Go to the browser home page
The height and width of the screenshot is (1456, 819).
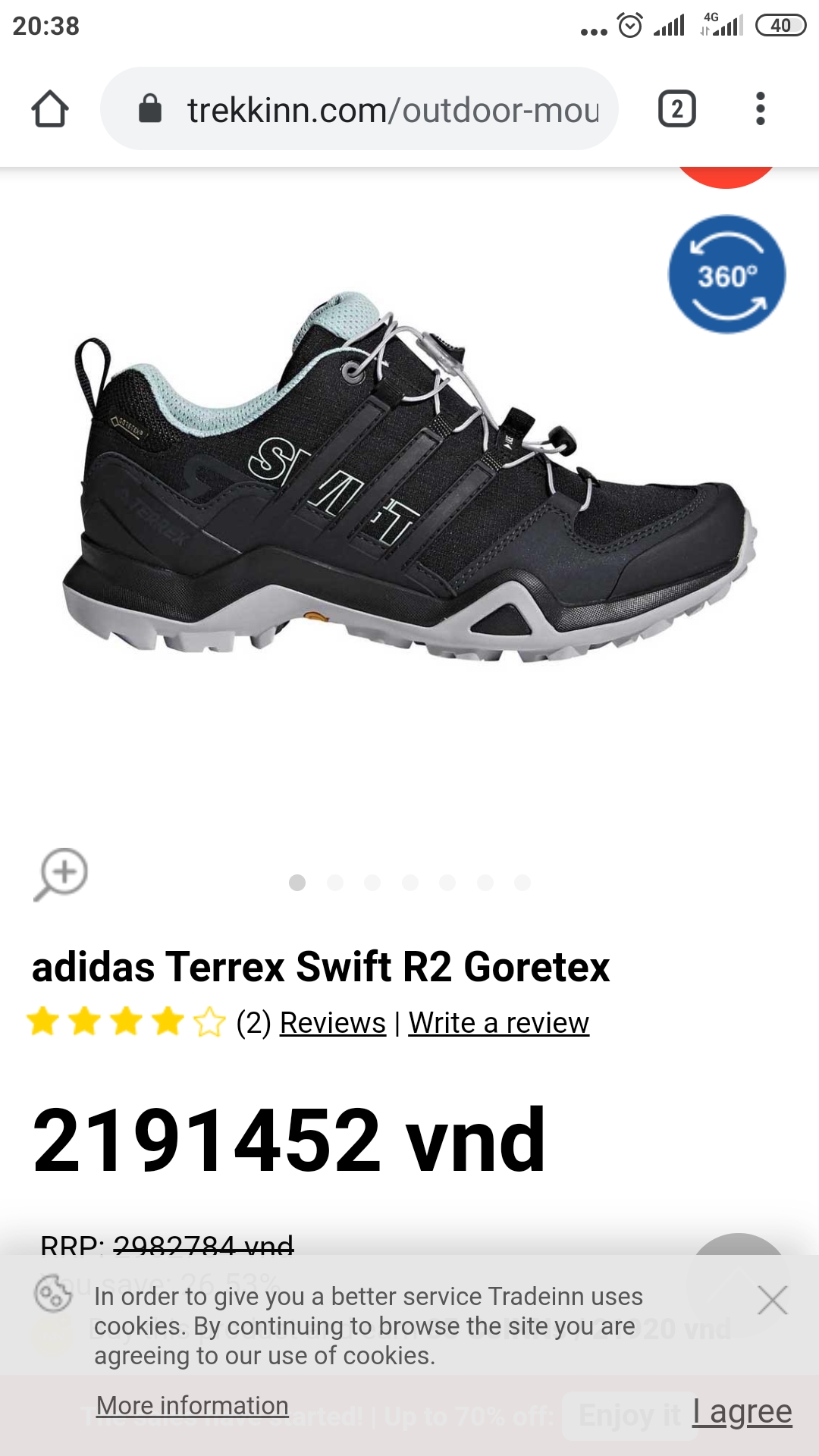(50, 109)
